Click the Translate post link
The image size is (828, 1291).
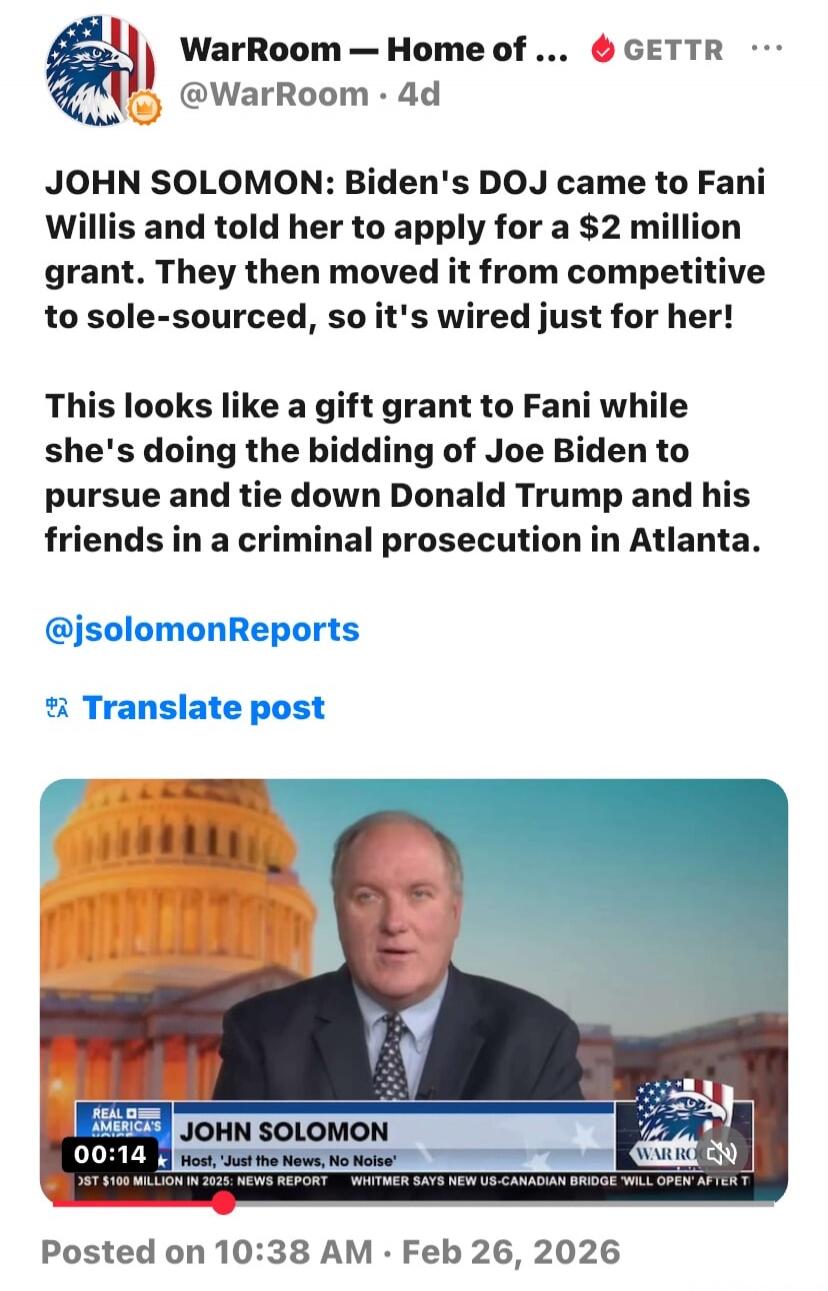tap(204, 708)
